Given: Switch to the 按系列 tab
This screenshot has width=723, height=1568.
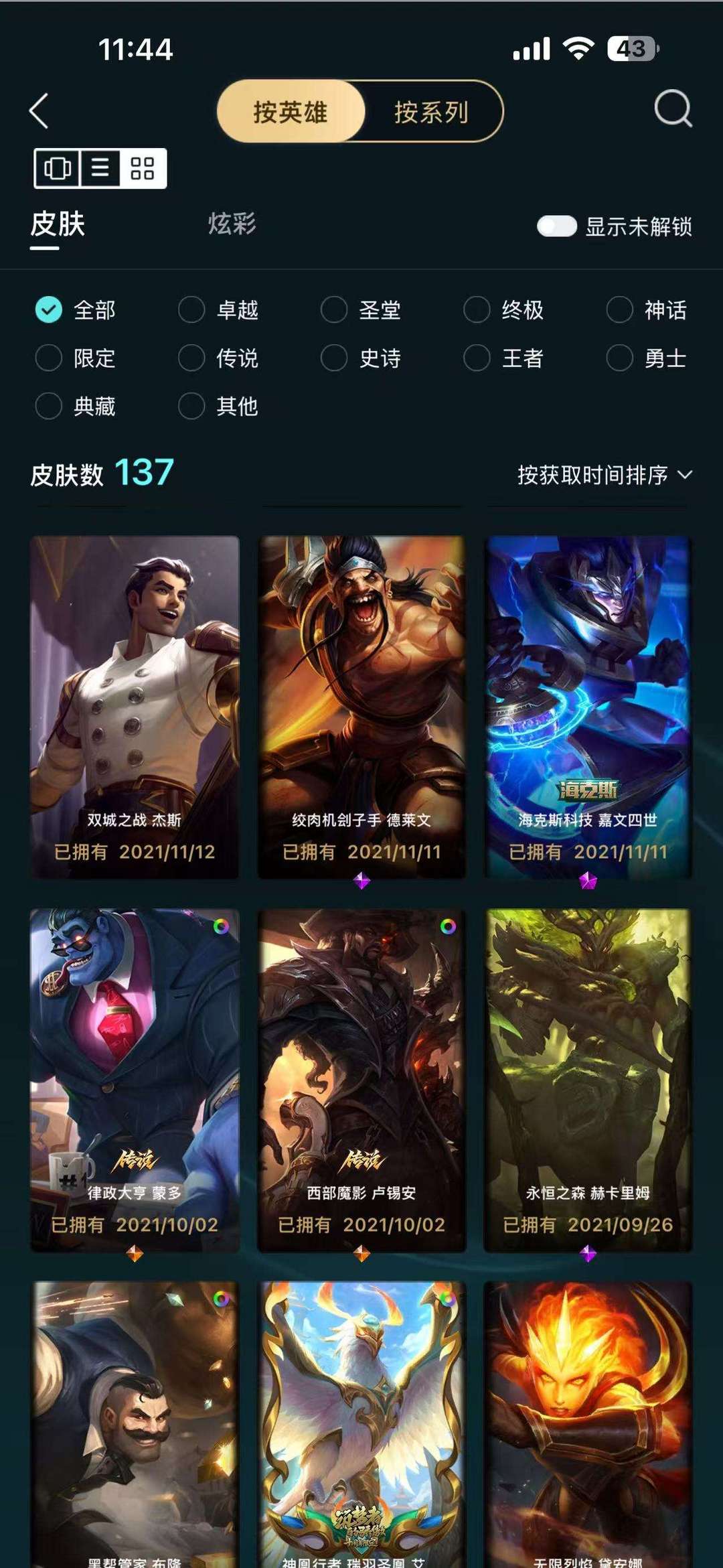Looking at the screenshot, I should (x=430, y=111).
